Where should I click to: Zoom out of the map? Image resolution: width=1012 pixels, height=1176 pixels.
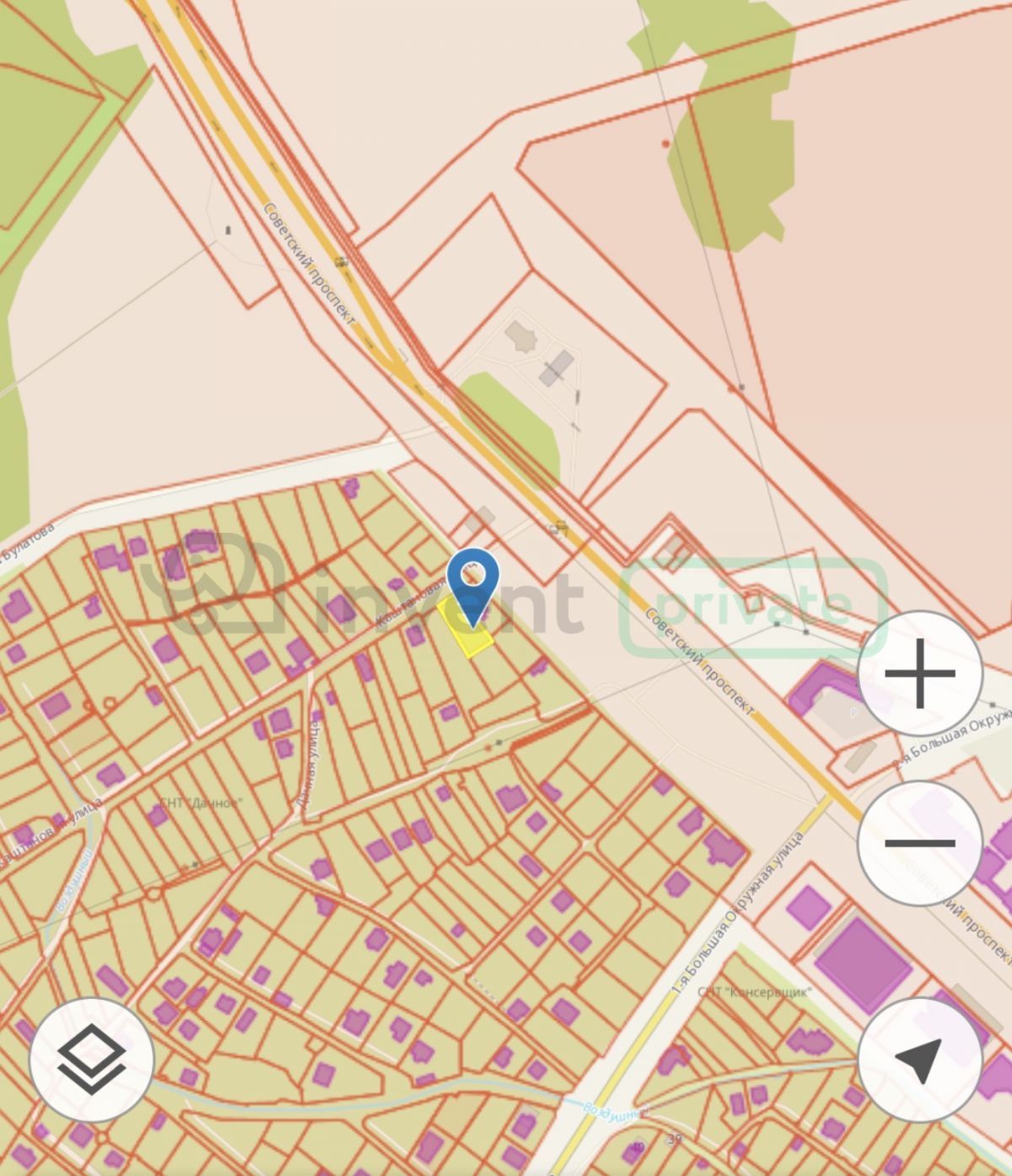coord(919,842)
